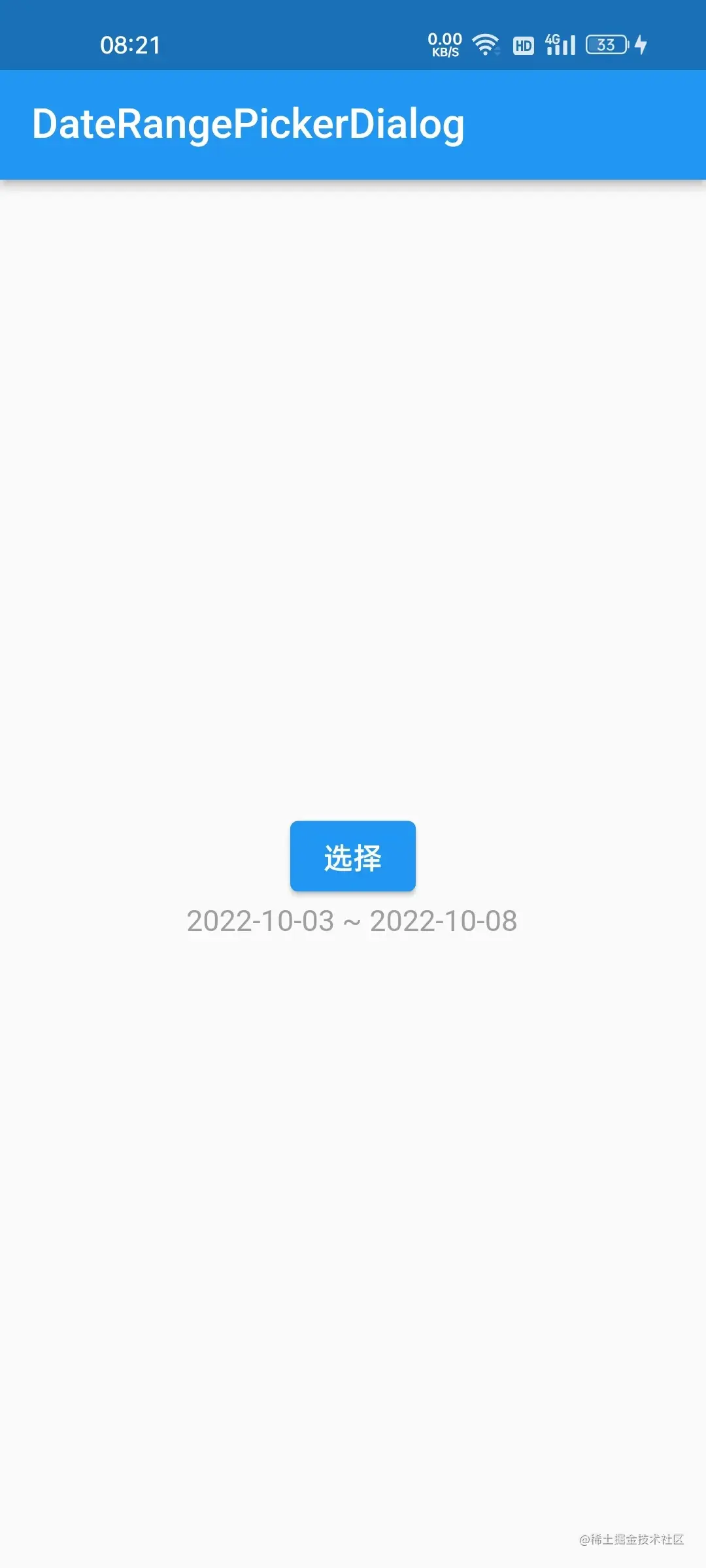This screenshot has height=1568, width=706.
Task: Tap the HD indicator icon
Action: (523, 44)
